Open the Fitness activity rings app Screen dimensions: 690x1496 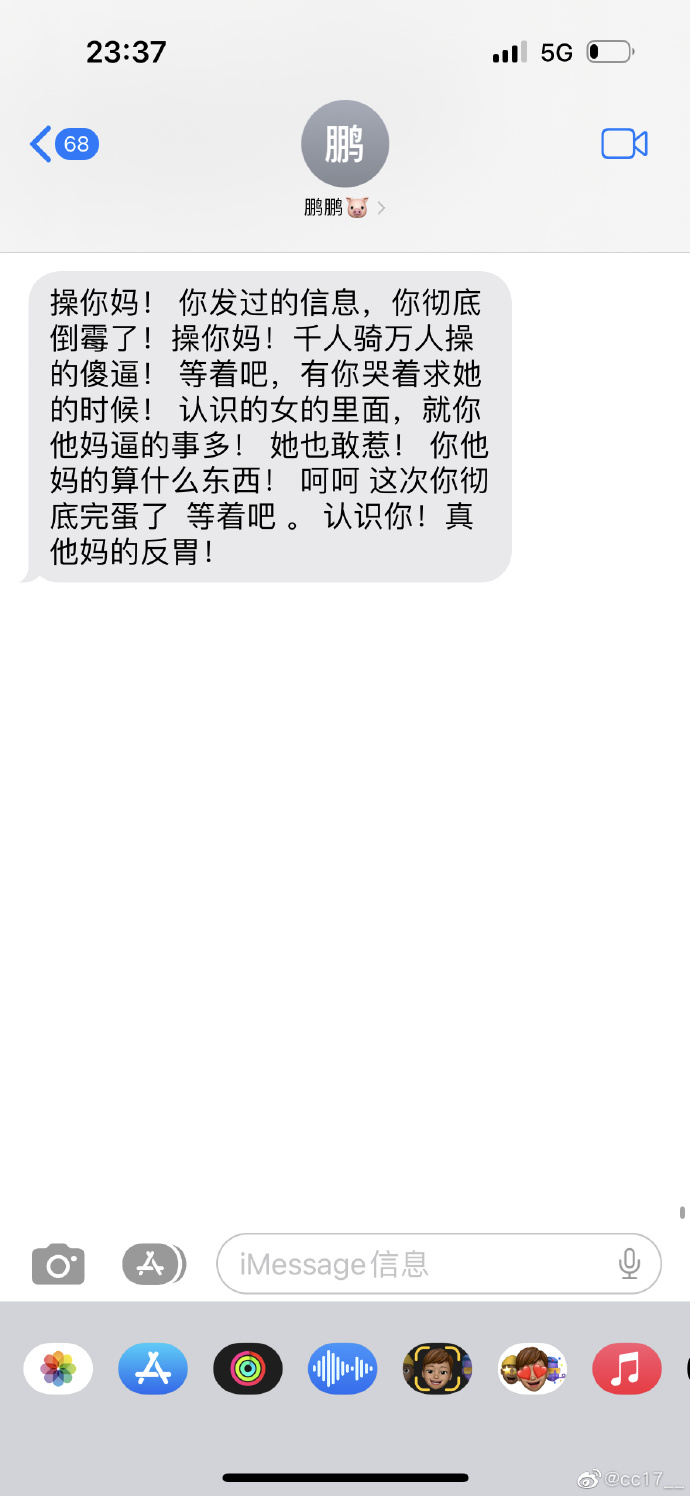pos(248,1368)
